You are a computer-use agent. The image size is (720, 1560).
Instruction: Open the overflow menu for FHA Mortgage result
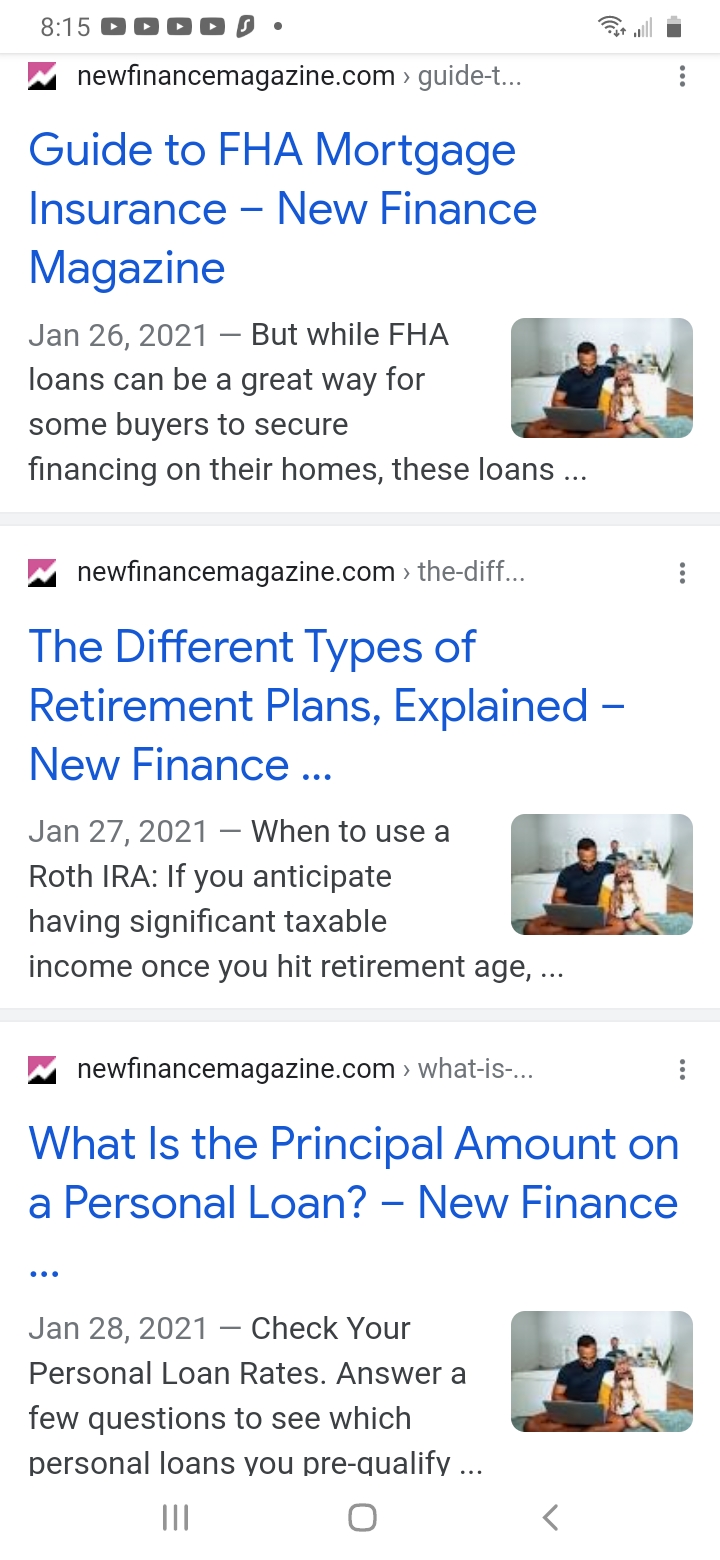(x=682, y=76)
